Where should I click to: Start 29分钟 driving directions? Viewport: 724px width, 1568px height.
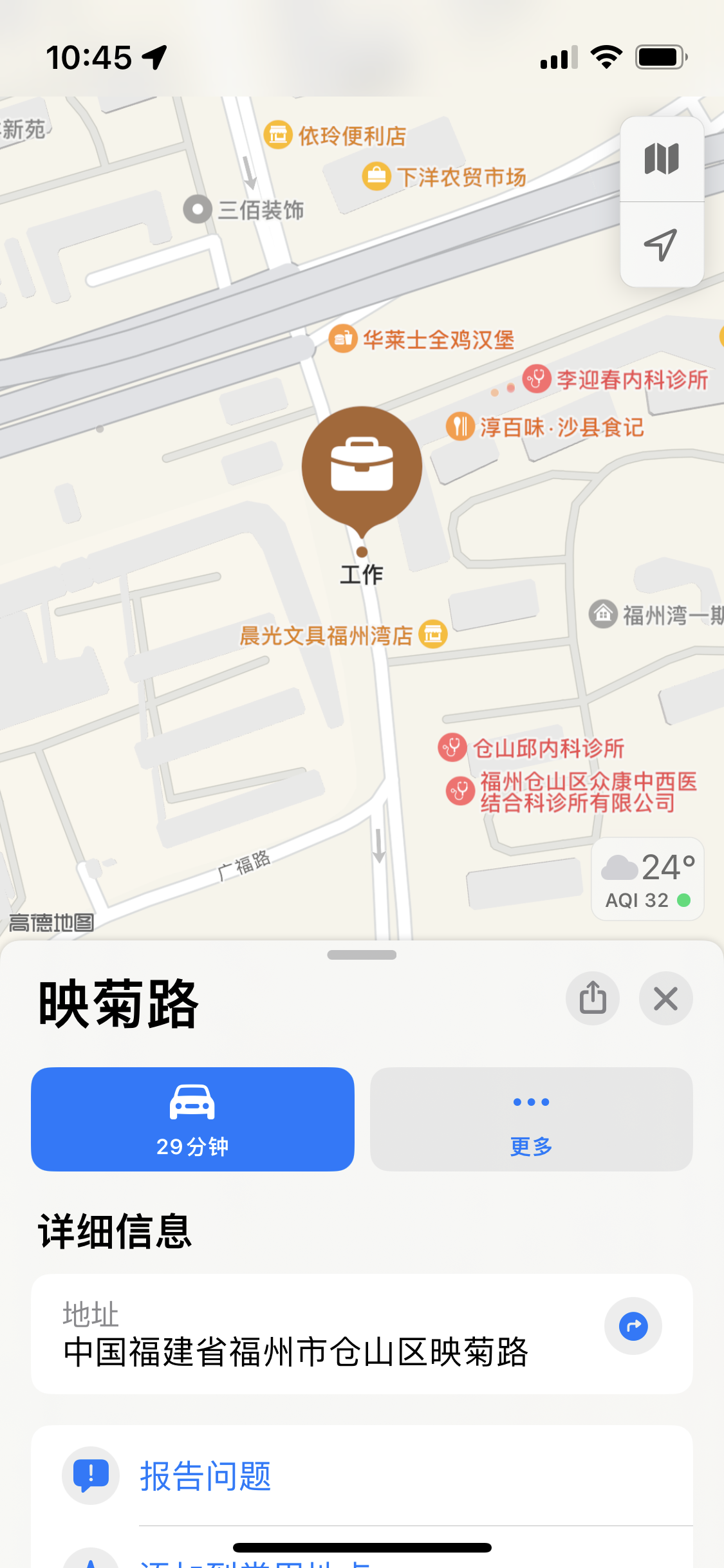click(x=192, y=1119)
